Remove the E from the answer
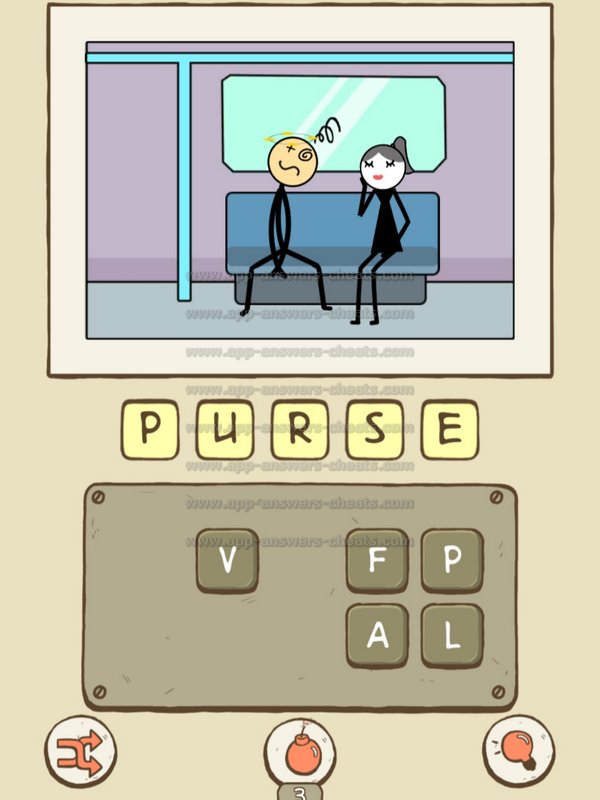This screenshot has height=800, width=600. (x=449, y=430)
